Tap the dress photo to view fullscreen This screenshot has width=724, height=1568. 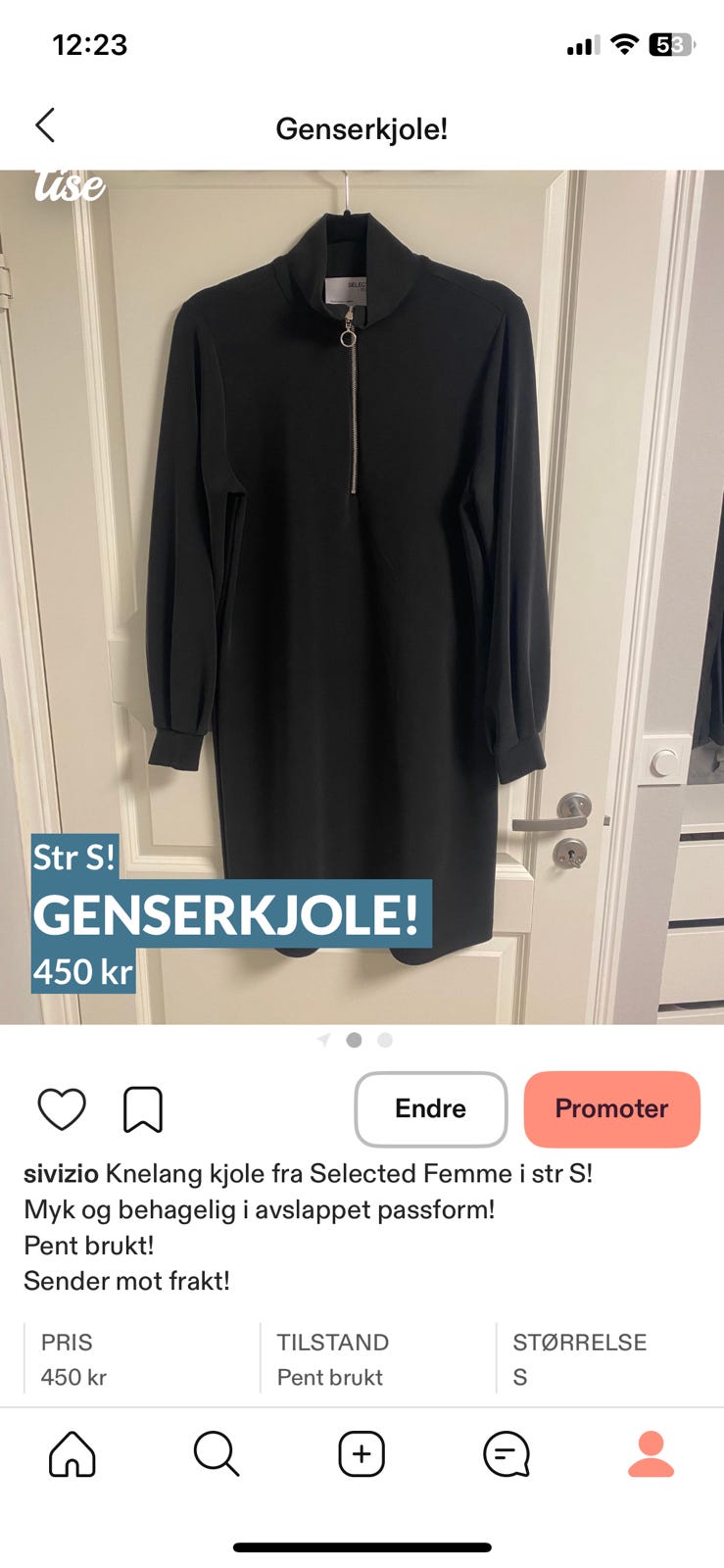pyautogui.click(x=362, y=588)
